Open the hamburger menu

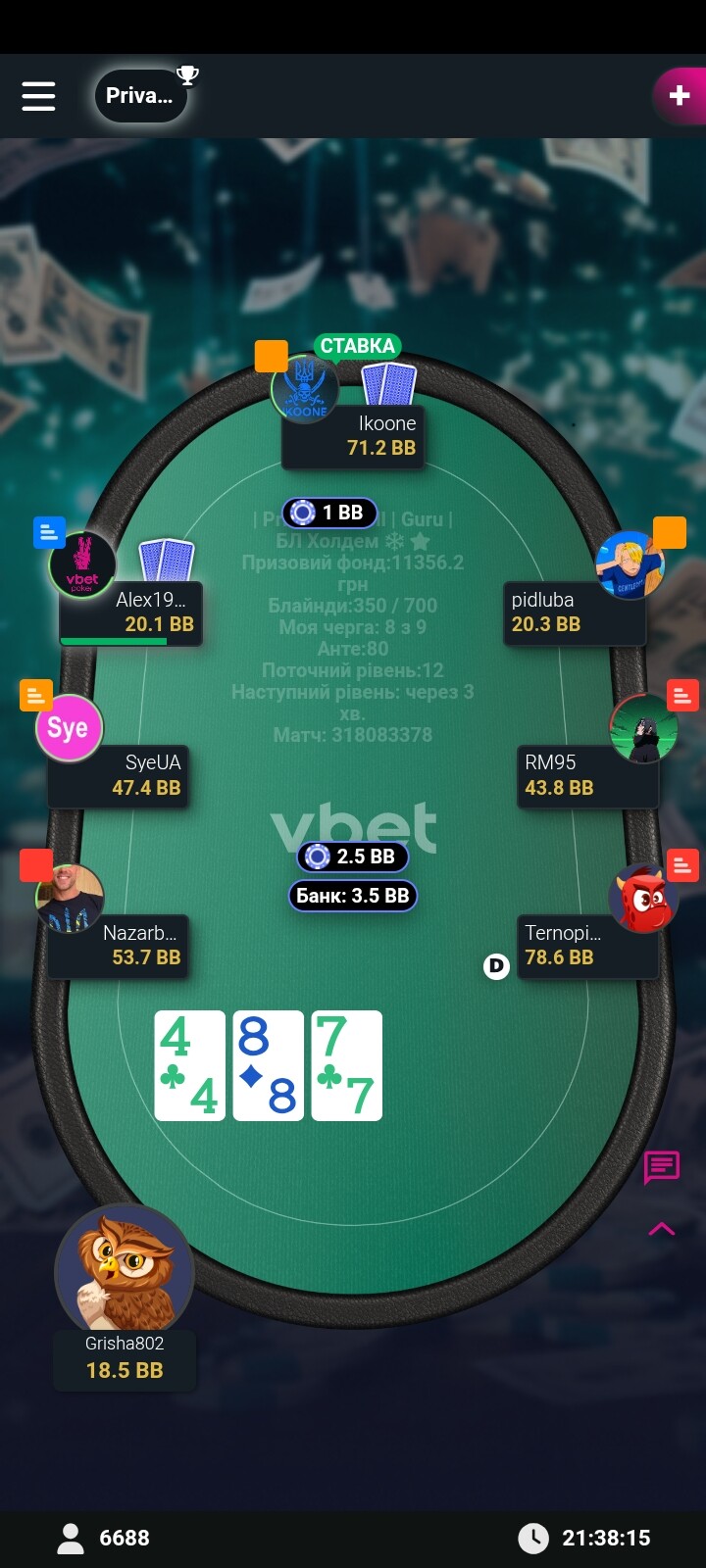(x=38, y=95)
